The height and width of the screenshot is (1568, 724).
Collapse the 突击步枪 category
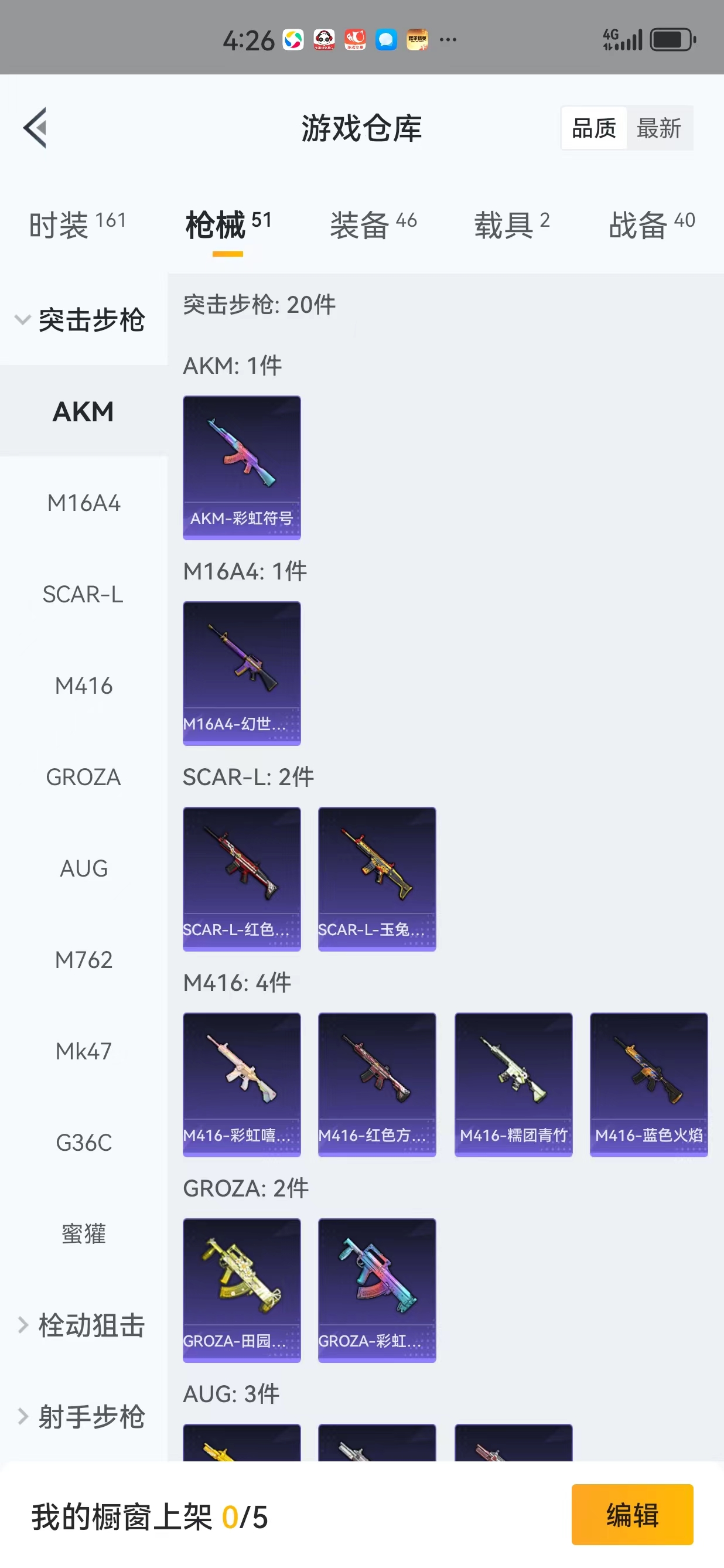82,320
